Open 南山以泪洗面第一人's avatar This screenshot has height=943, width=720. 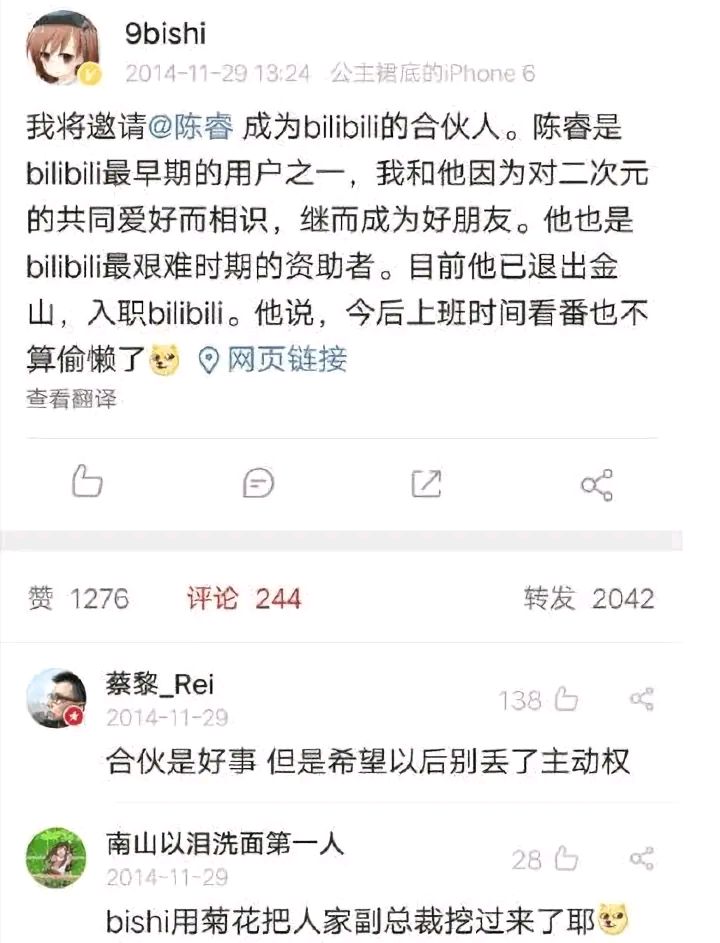point(56,857)
